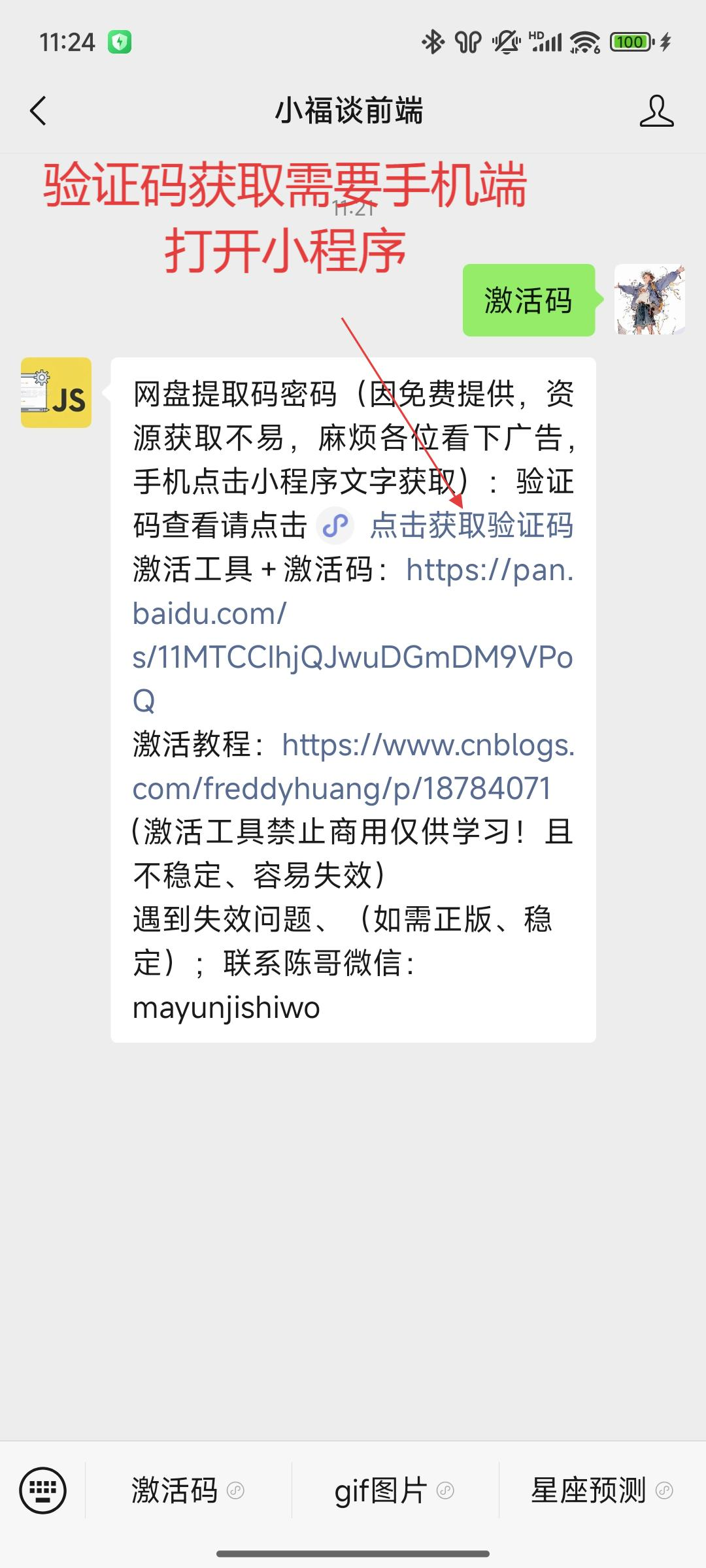Tap the 点击获取验证码 mini program link
706x1568 pixels.
pyautogui.click(x=471, y=525)
